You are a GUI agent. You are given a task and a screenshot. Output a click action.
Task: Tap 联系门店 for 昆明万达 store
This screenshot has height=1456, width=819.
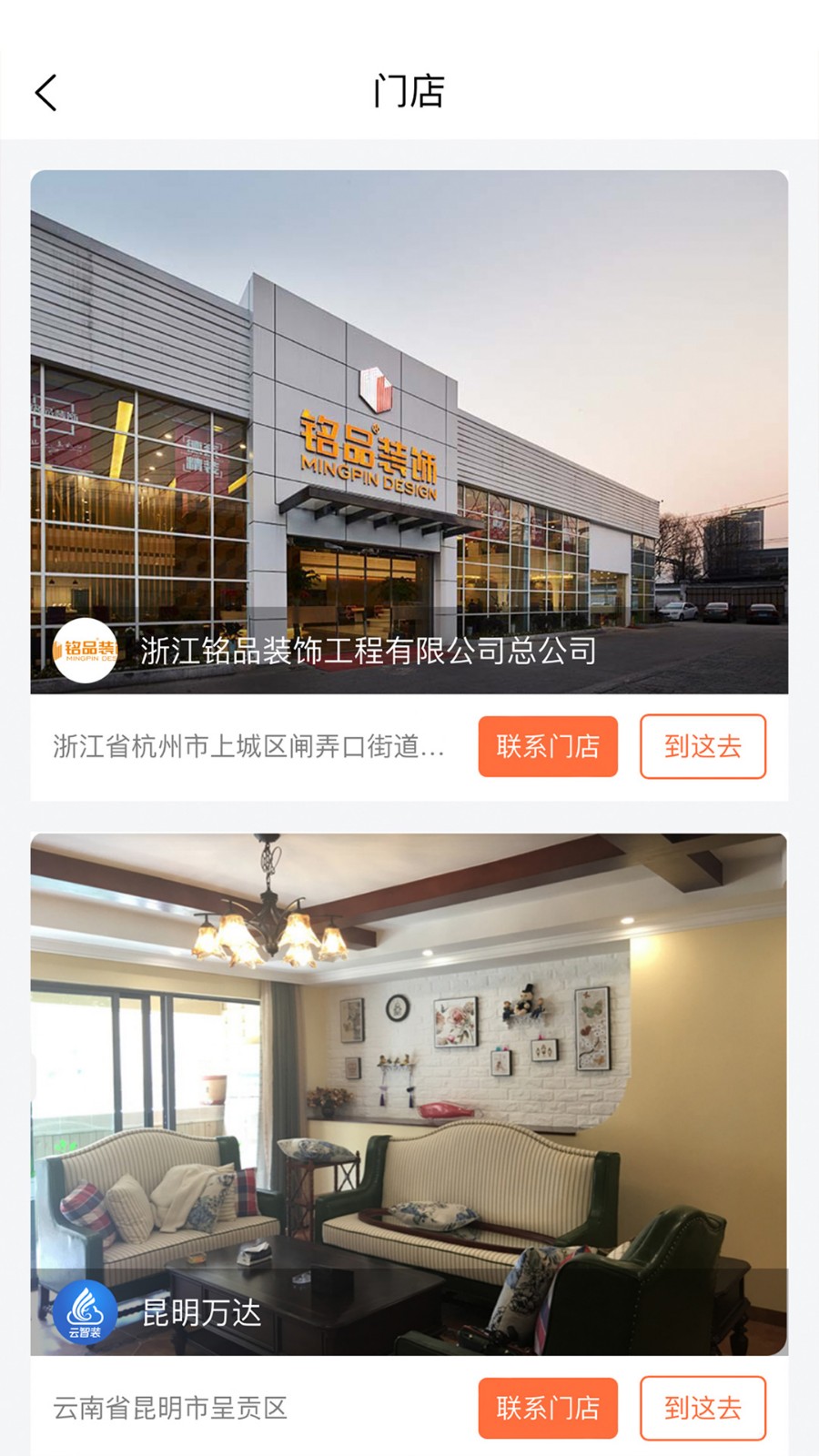547,1407
